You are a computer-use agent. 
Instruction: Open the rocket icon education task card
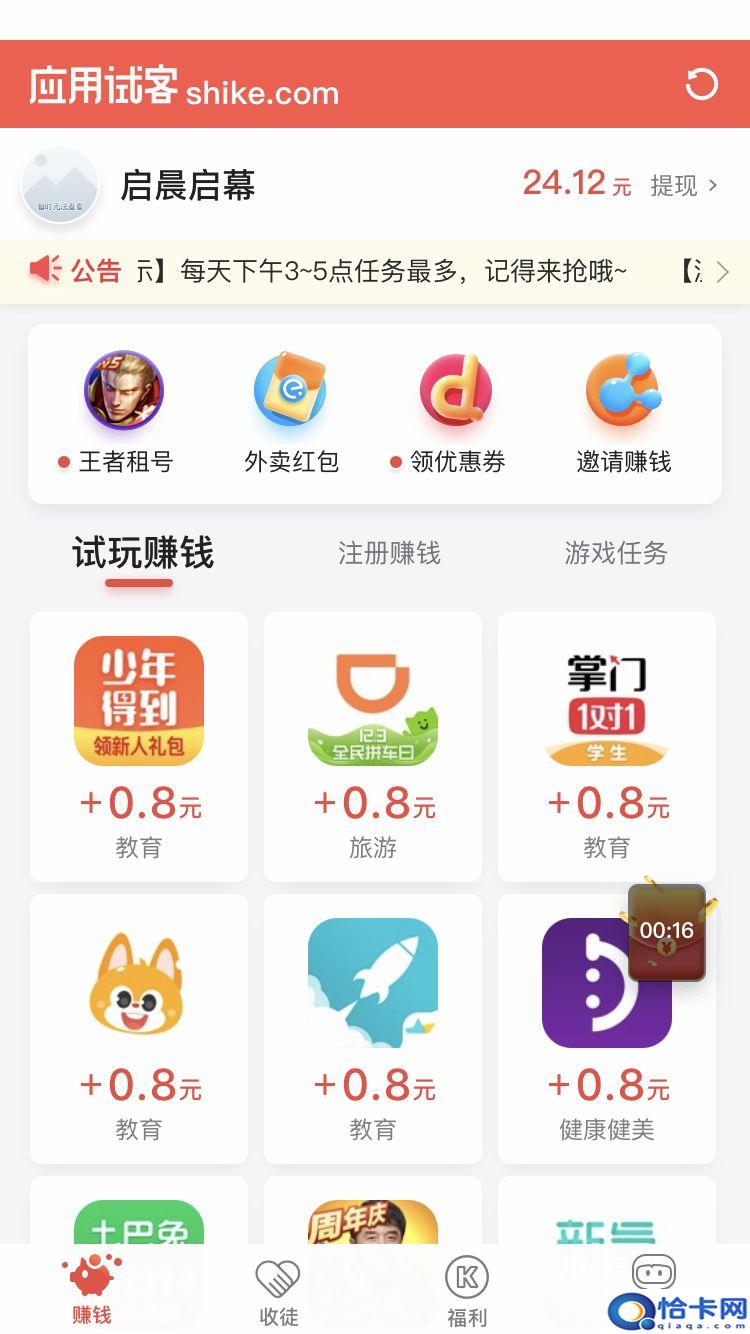[373, 1028]
